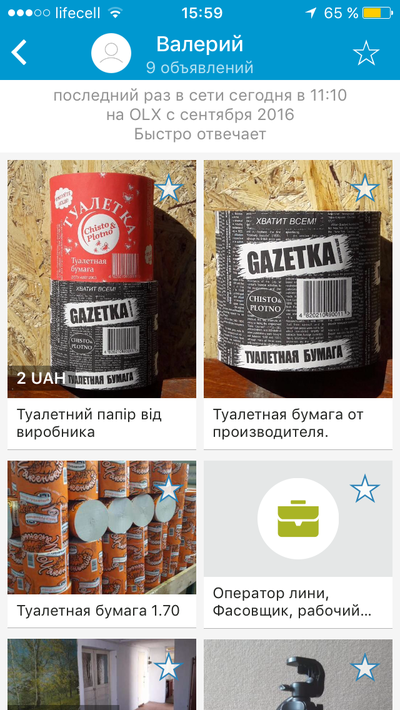Viewport: 400px width, 710px height.
Task: Favorite the Туалетний папір від виробника ad
Action: point(169,188)
